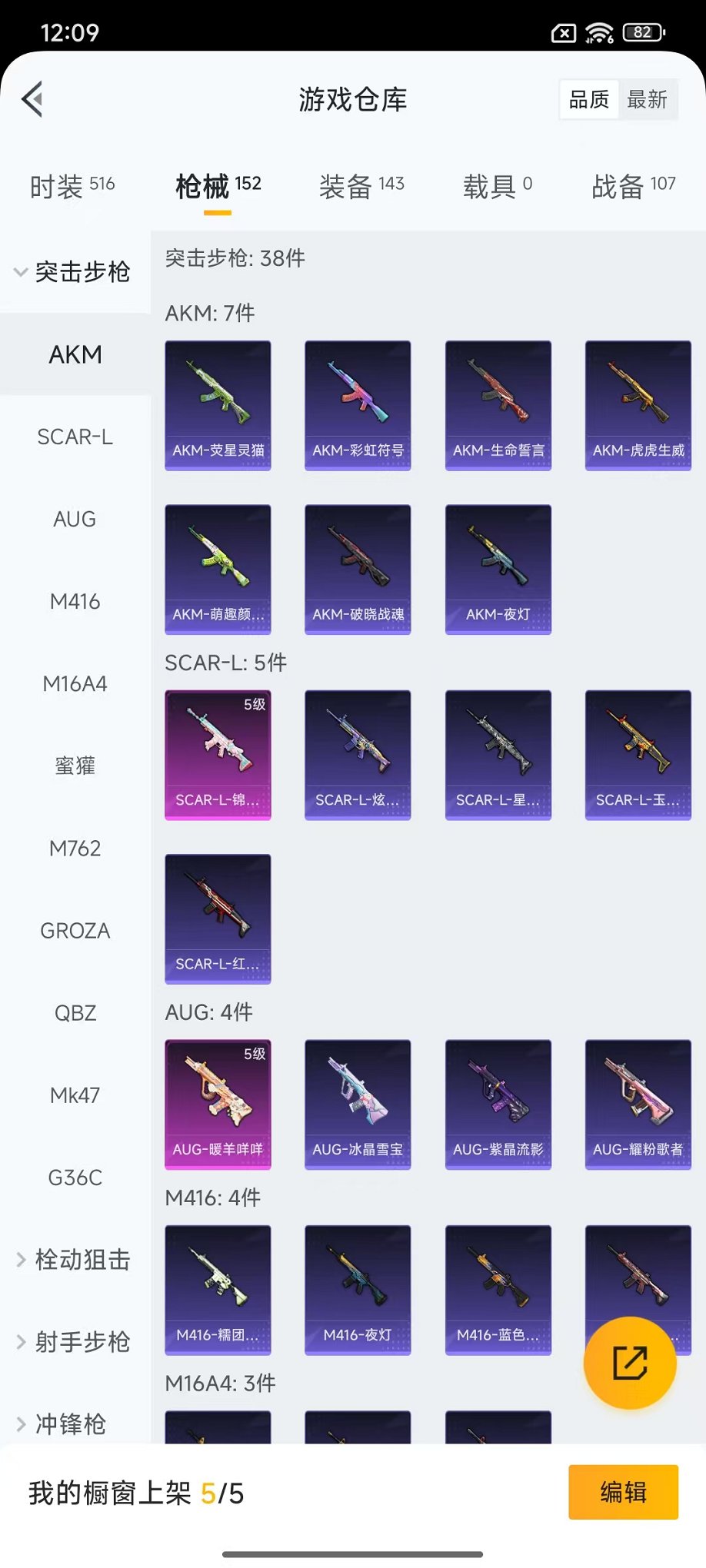
Task: Switch to the 载具 tab
Action: tap(498, 186)
